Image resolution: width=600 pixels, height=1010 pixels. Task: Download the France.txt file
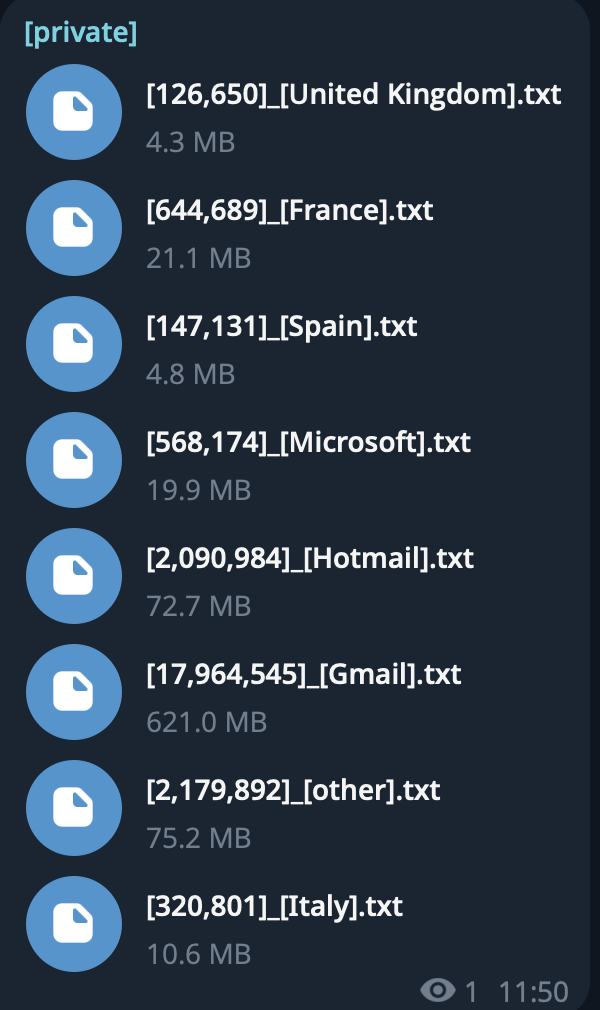[x=73, y=227]
